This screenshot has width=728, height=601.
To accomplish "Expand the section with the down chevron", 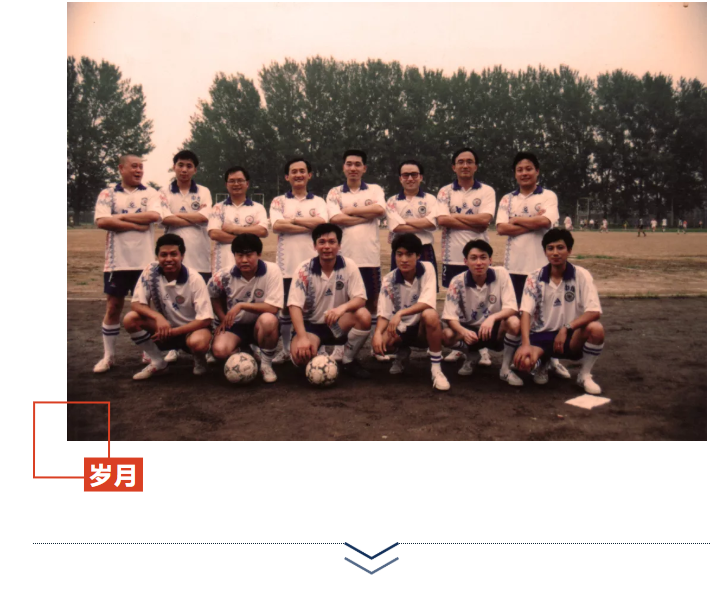I will [x=371, y=558].
